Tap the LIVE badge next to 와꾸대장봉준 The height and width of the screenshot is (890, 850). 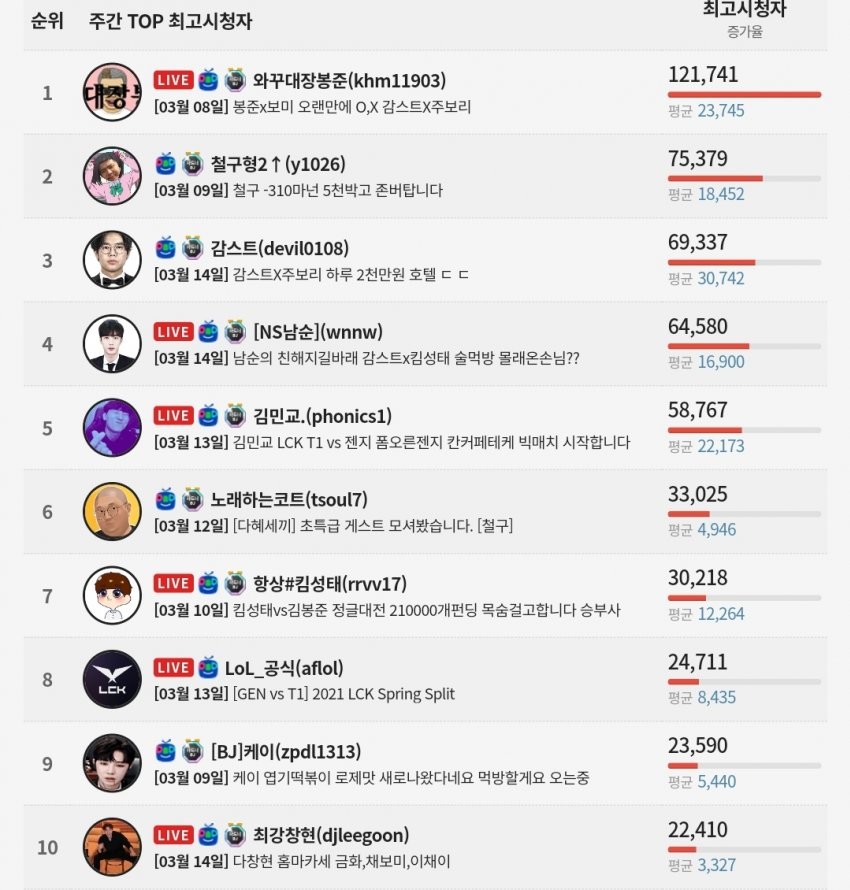click(173, 81)
